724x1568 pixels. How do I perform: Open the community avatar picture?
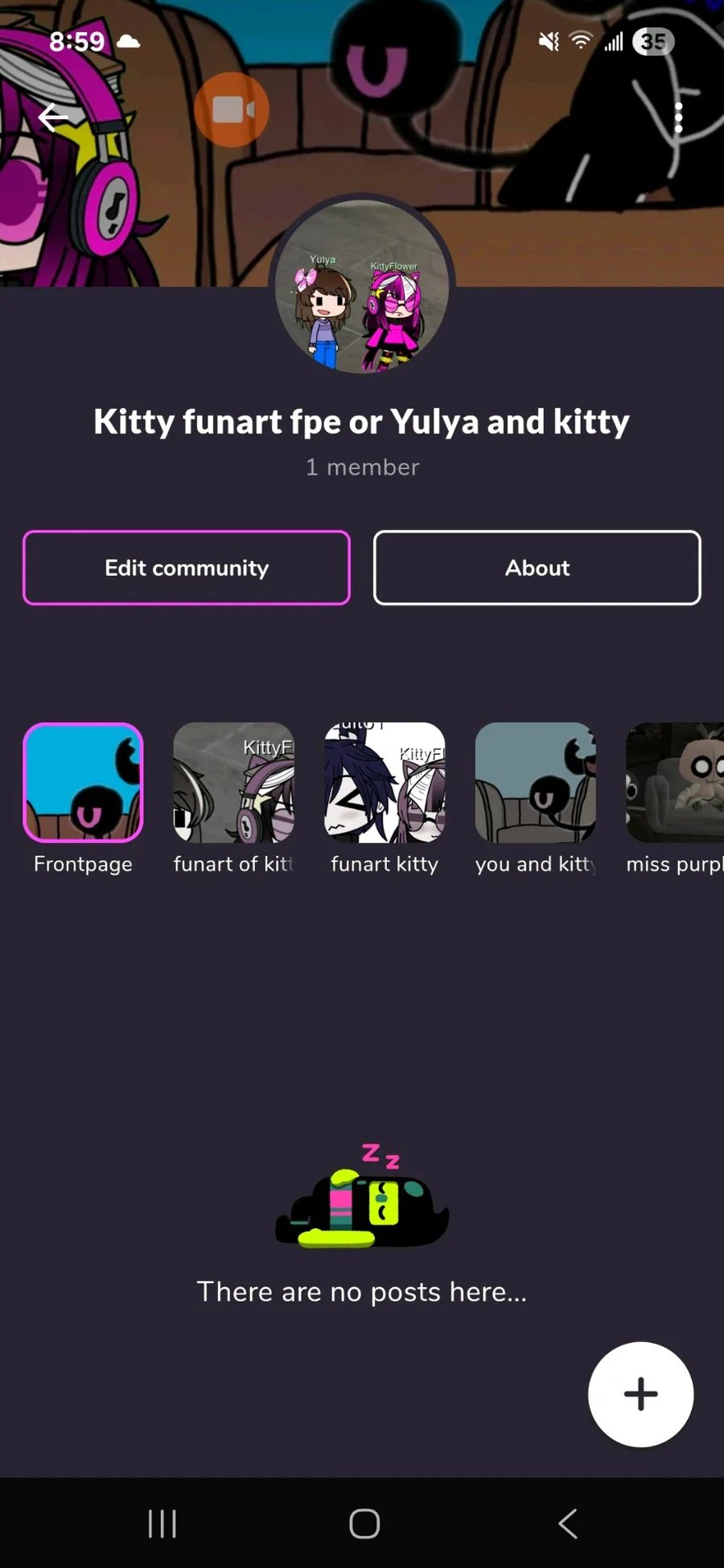[x=362, y=286]
